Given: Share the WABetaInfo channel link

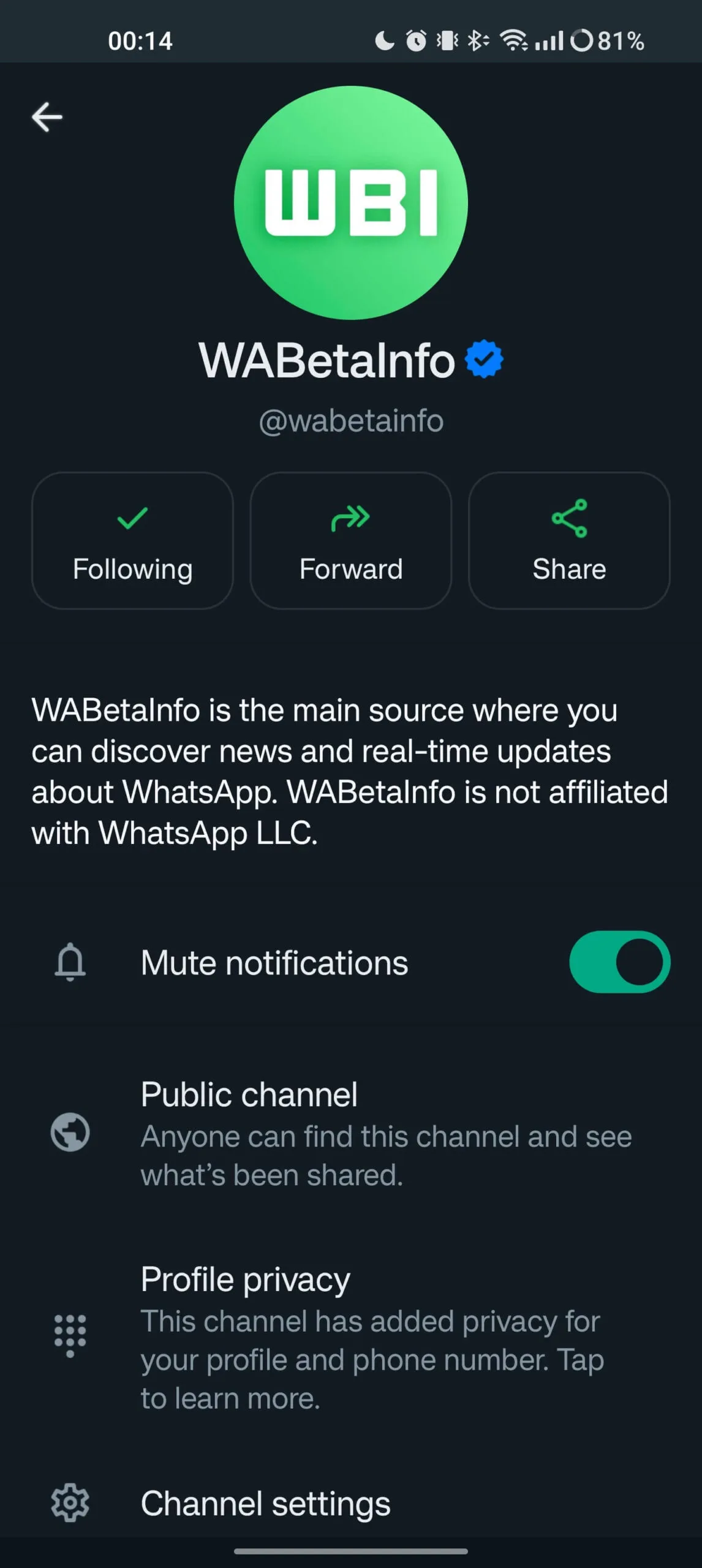Looking at the screenshot, I should click(569, 541).
